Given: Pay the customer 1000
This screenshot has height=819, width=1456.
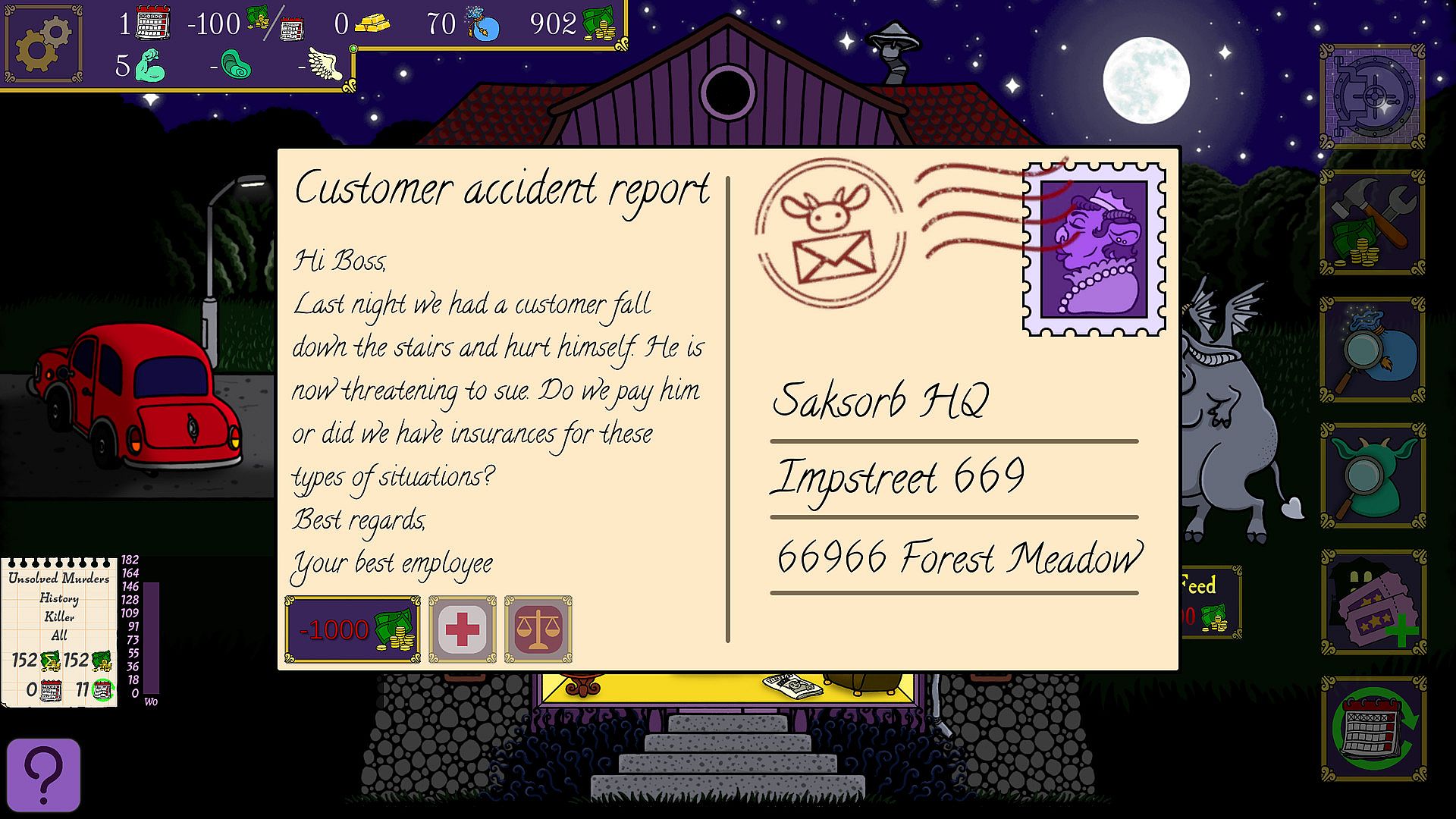Looking at the screenshot, I should coord(353,629).
